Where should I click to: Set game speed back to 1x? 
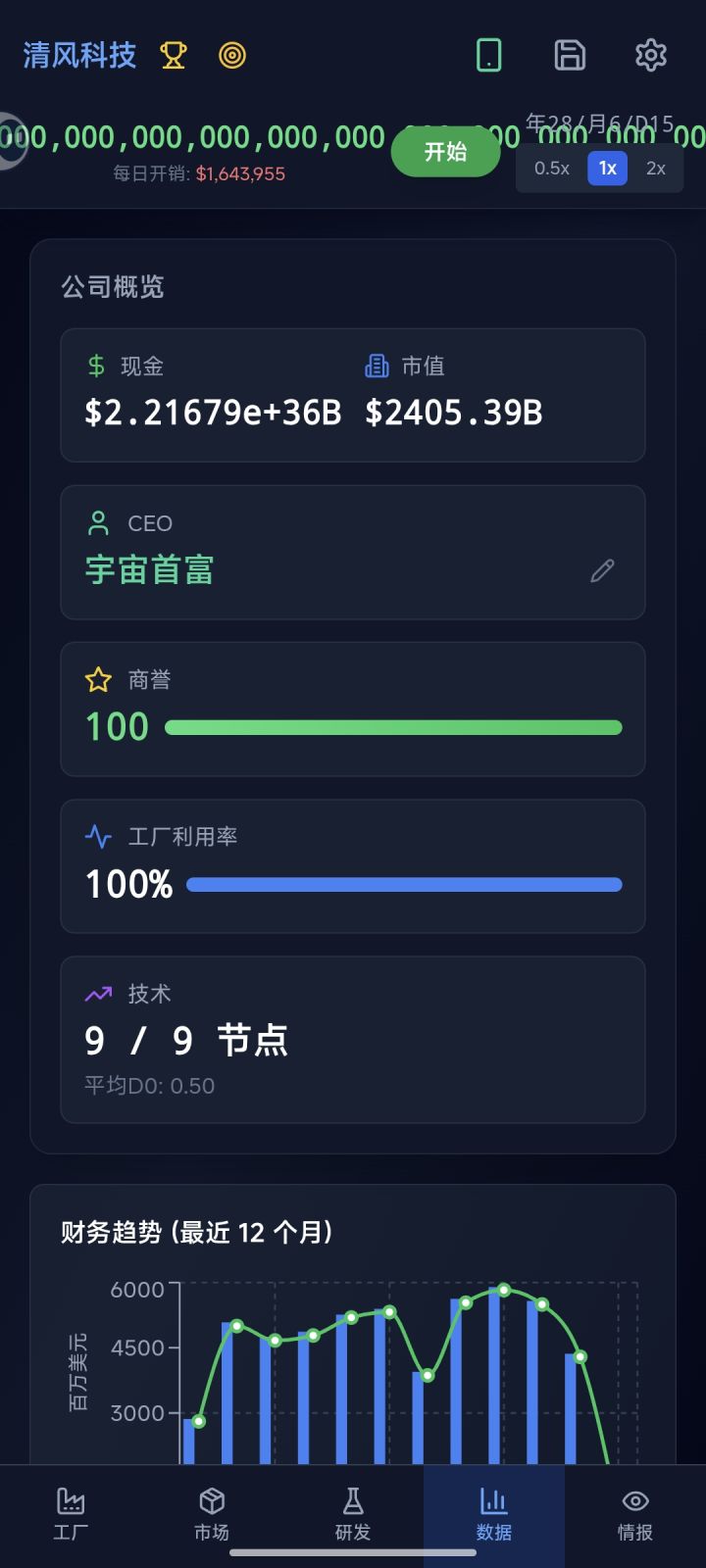click(x=606, y=168)
